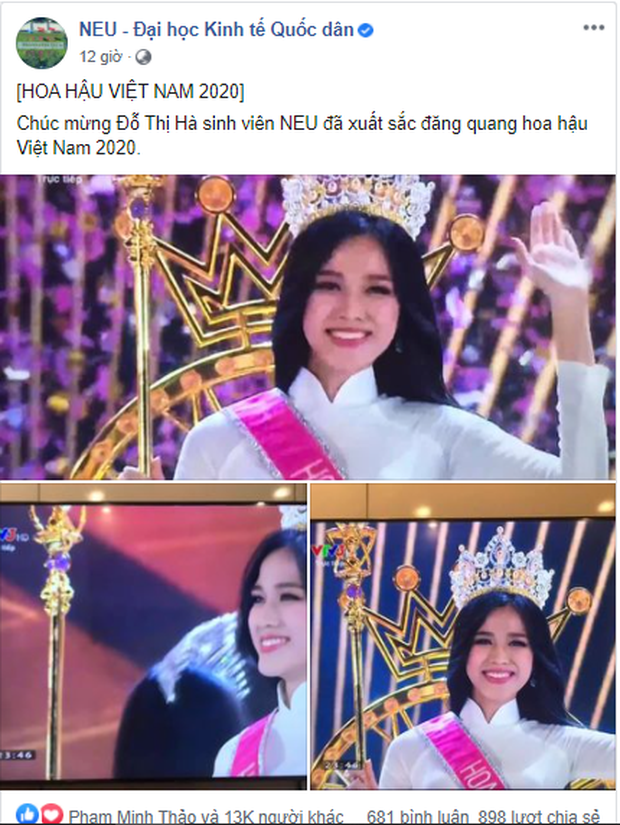Open the 12 giờ post timestamp

point(103,56)
